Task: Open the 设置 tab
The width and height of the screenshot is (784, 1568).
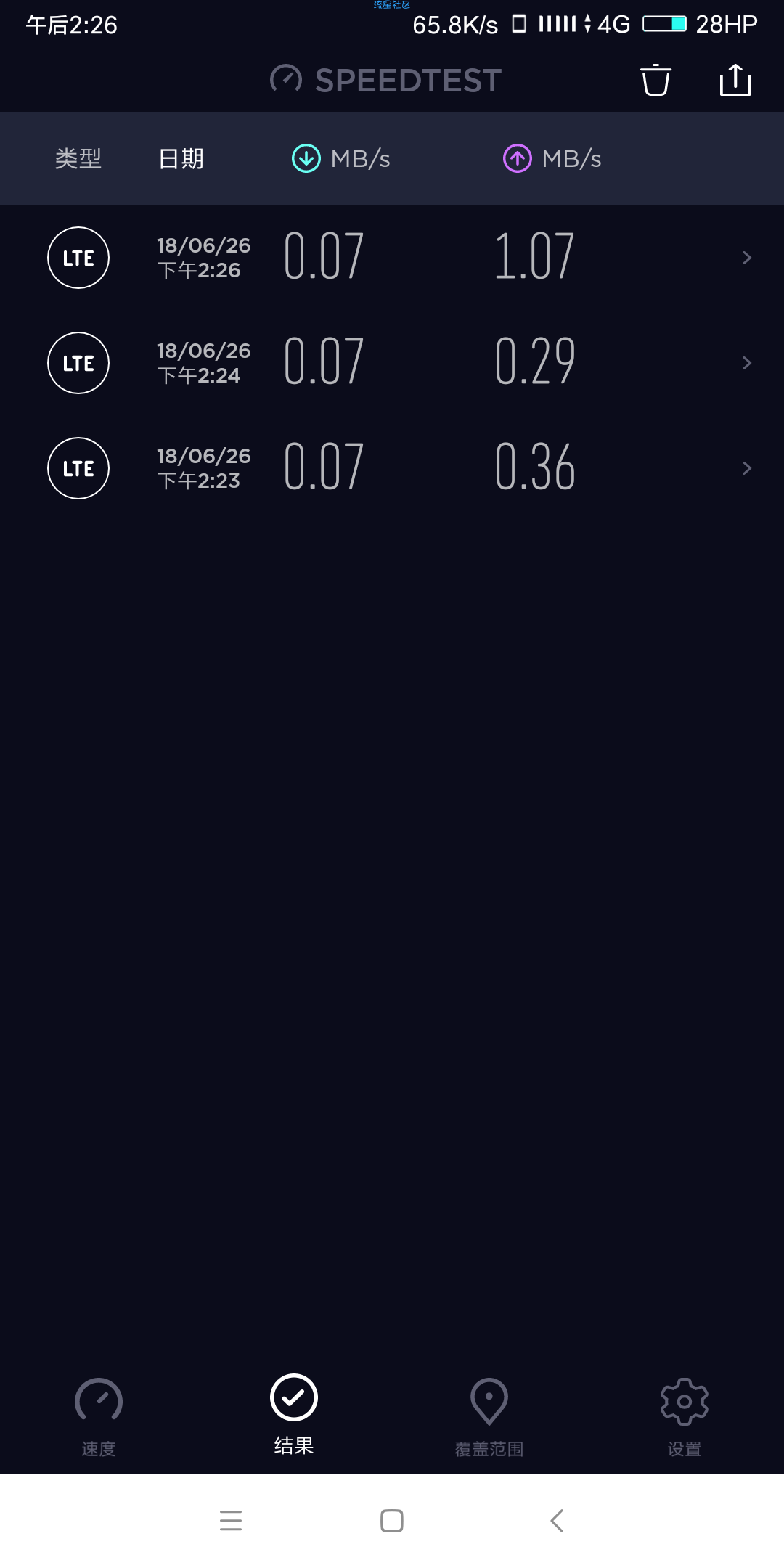Action: tap(685, 1417)
